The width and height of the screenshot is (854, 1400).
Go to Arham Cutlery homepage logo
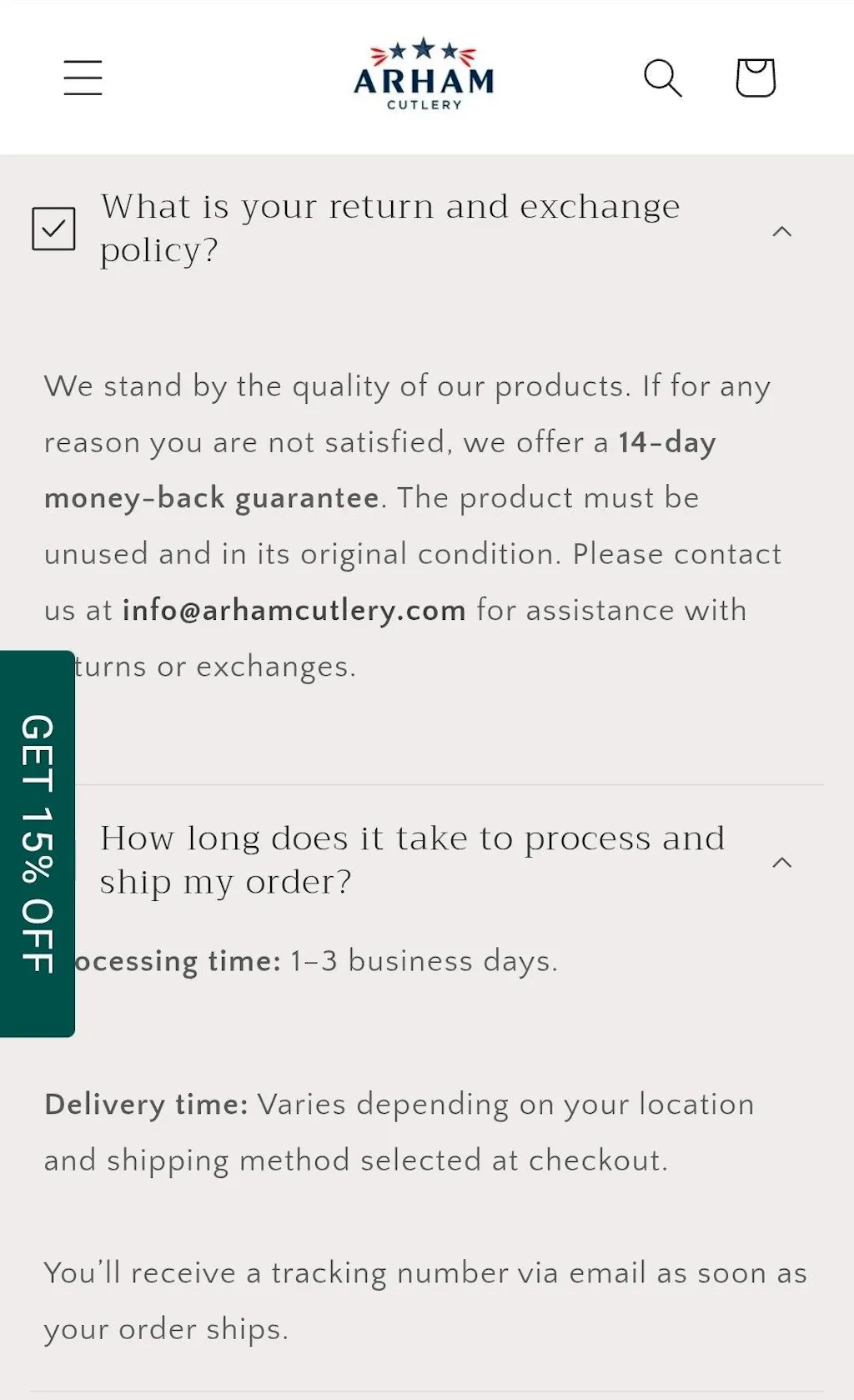(x=424, y=75)
